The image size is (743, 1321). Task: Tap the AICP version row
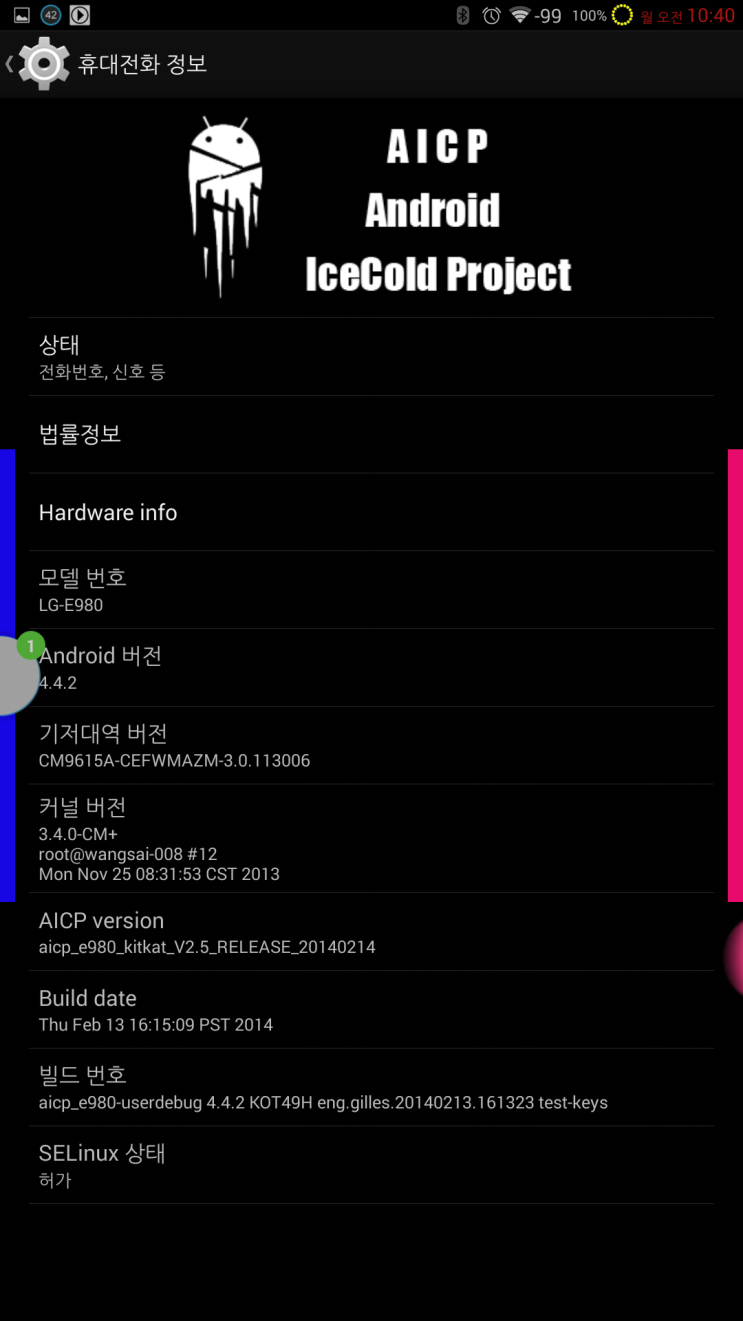371,932
